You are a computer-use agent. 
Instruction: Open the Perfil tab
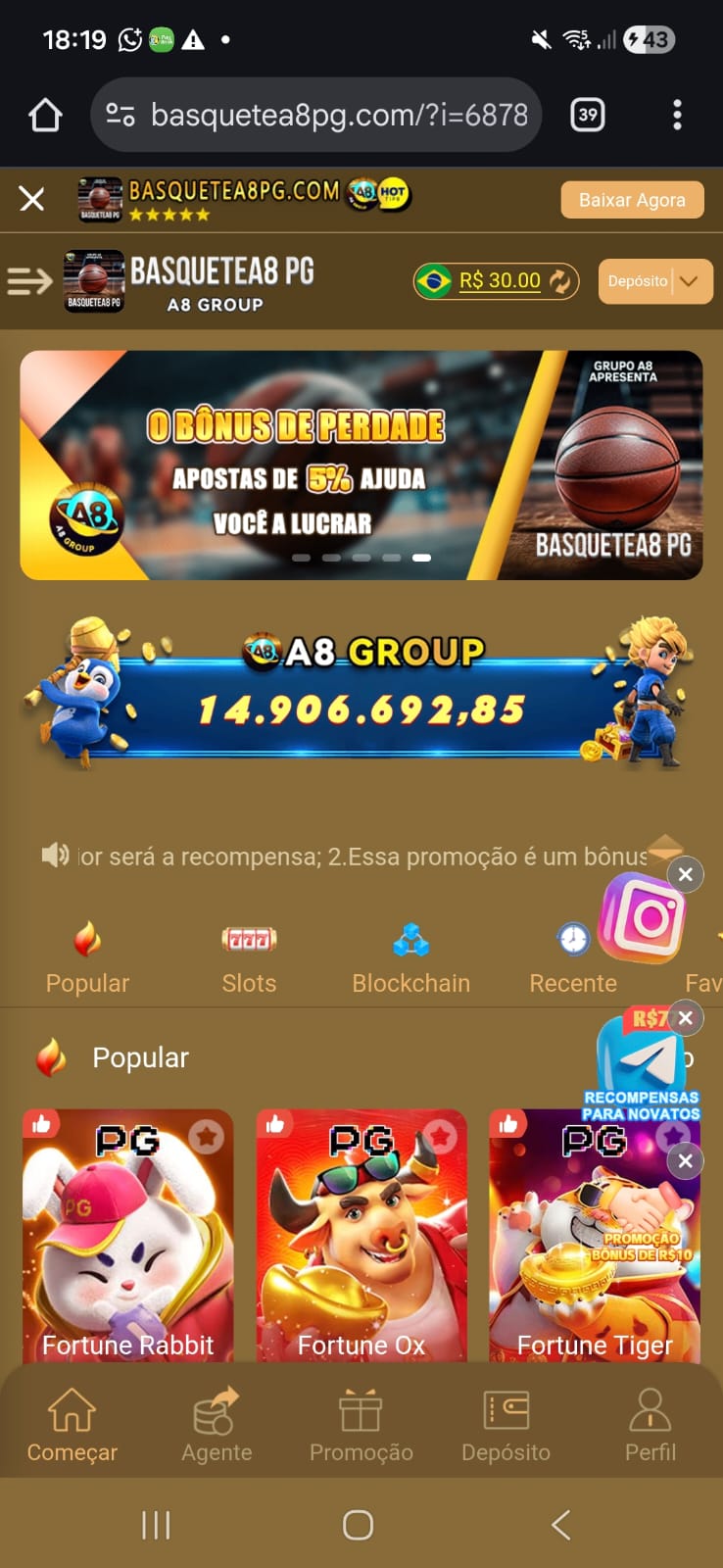(x=650, y=1426)
